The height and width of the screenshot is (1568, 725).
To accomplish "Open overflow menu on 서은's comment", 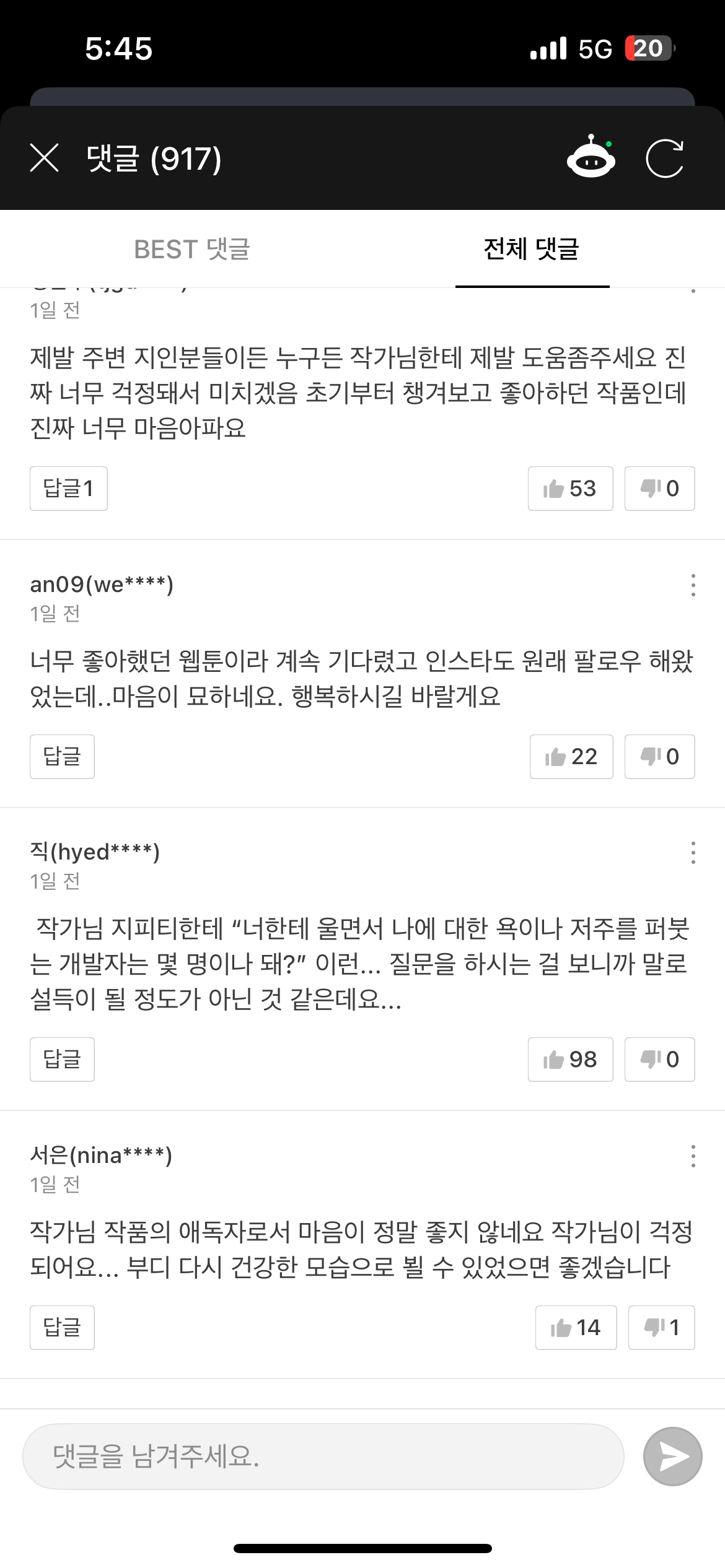I will 693,1156.
